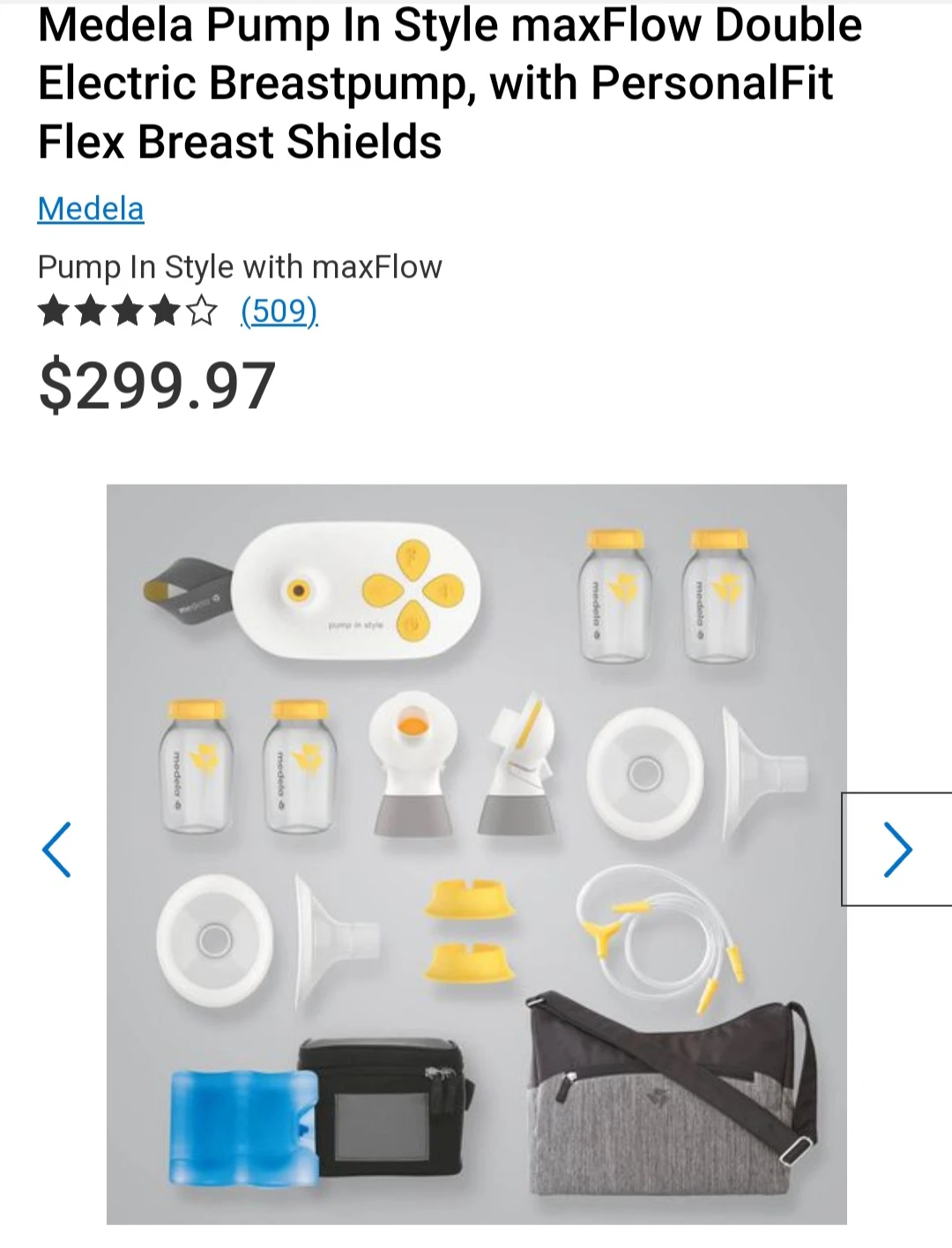Select the Pump In Style with maxFlow subtitle

[x=240, y=266]
